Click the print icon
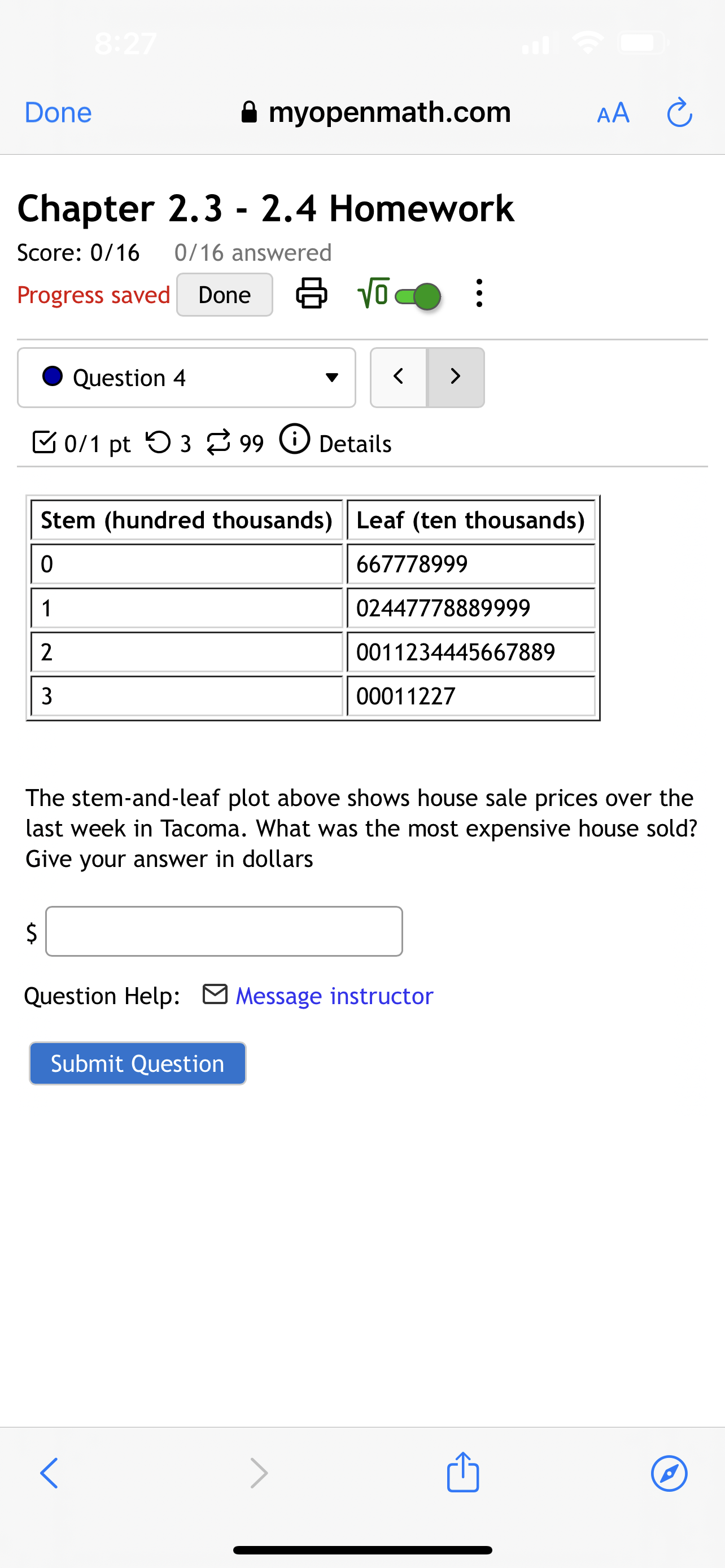This screenshot has height=1568, width=725. click(x=312, y=294)
